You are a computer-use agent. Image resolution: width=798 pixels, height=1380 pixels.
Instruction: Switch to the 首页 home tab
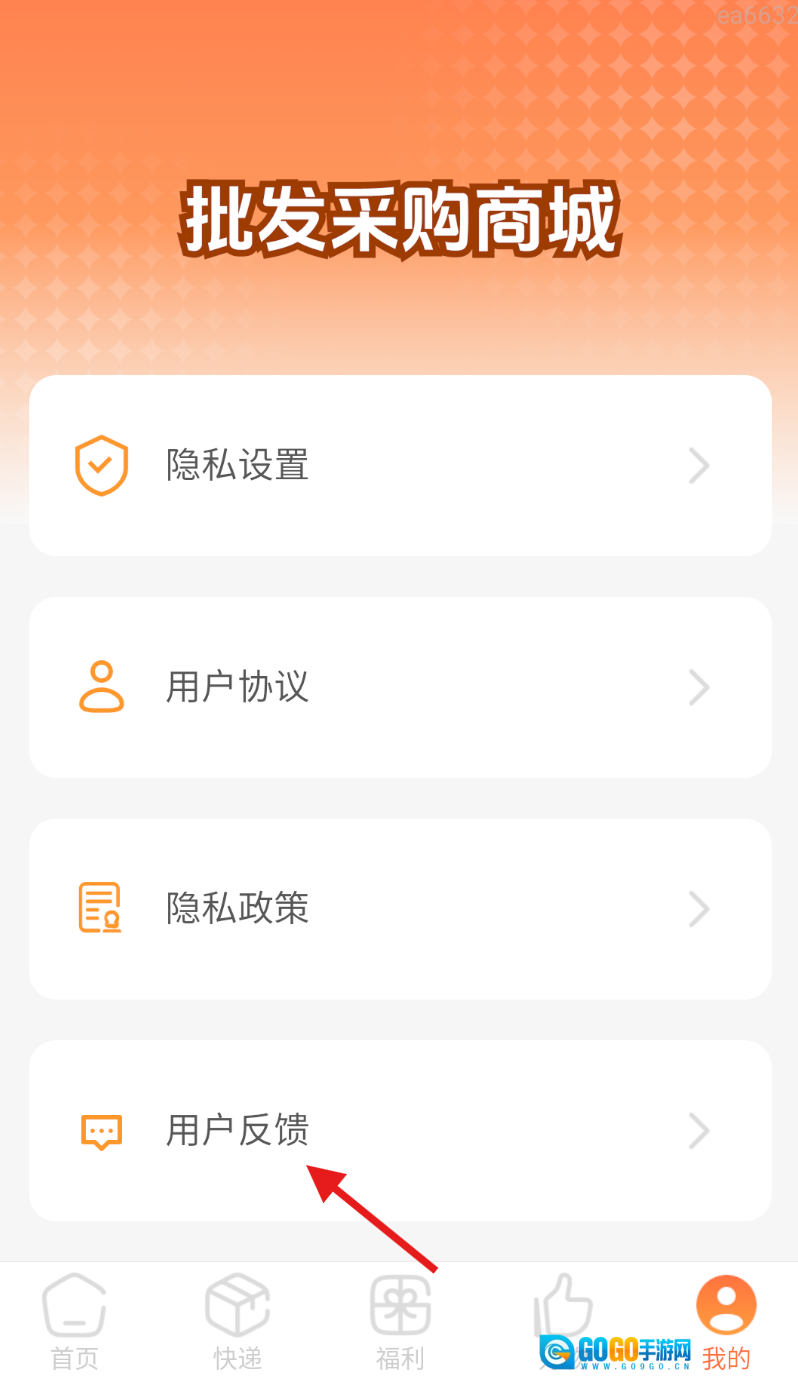[75, 1320]
